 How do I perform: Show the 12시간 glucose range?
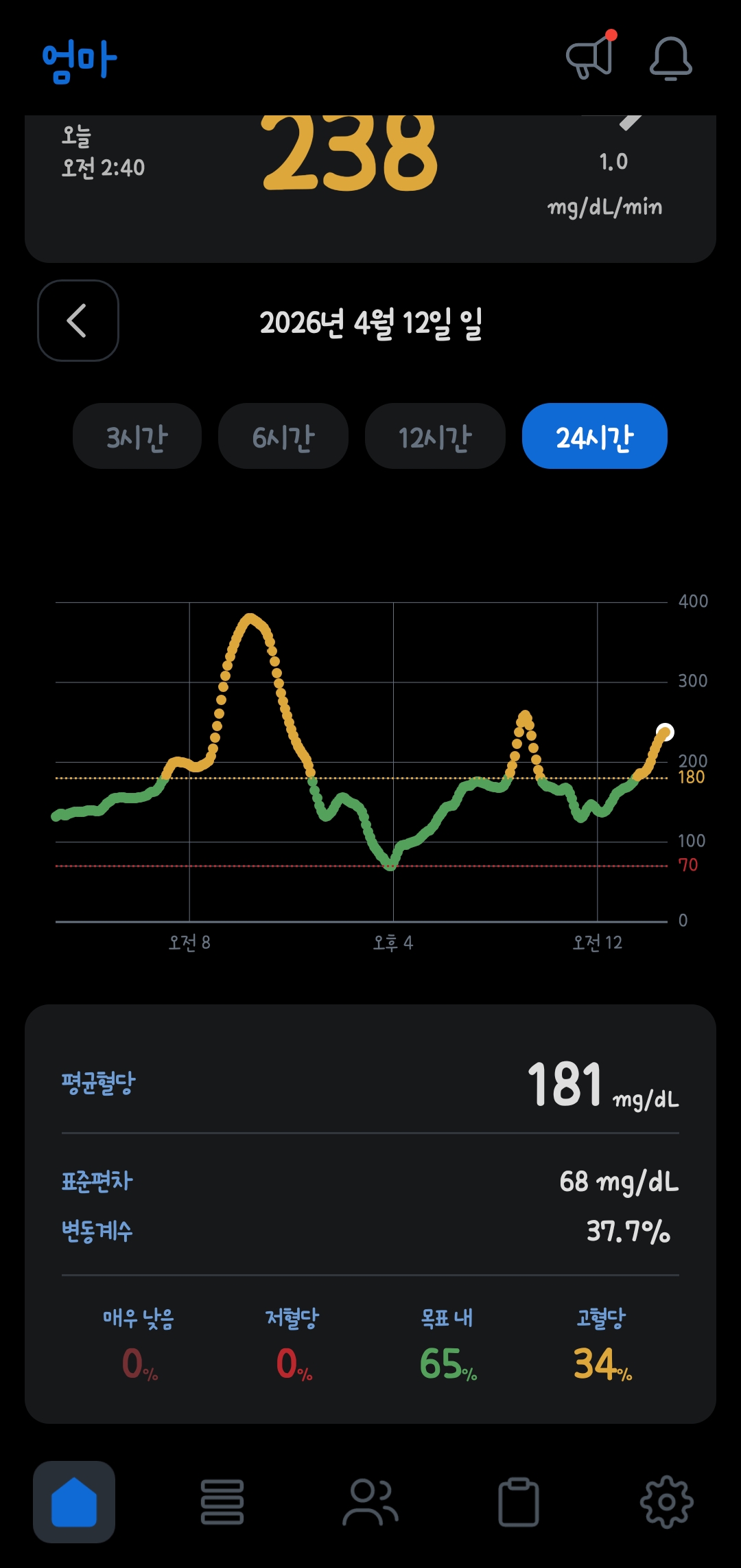[x=435, y=437]
